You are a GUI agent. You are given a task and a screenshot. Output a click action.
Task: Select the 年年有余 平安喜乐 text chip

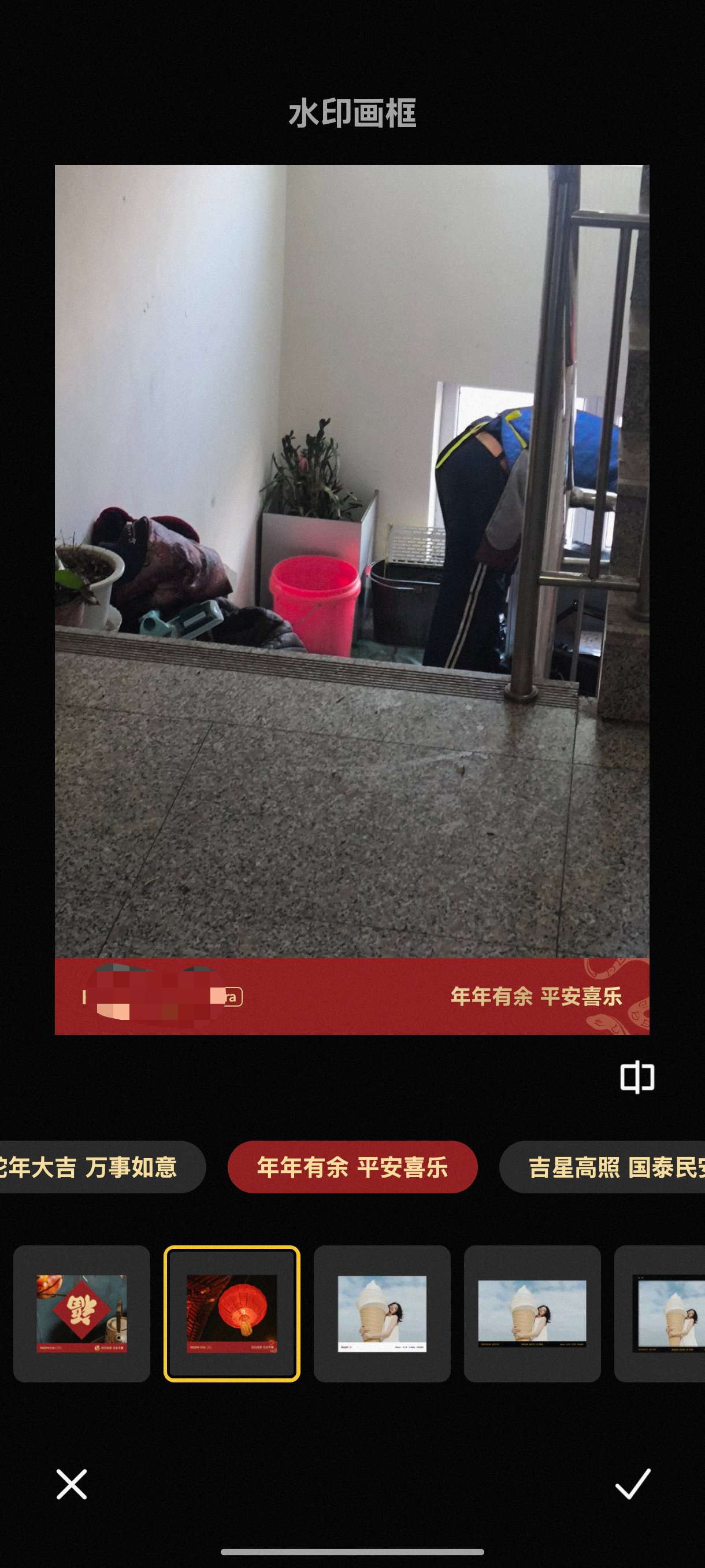tap(352, 1167)
